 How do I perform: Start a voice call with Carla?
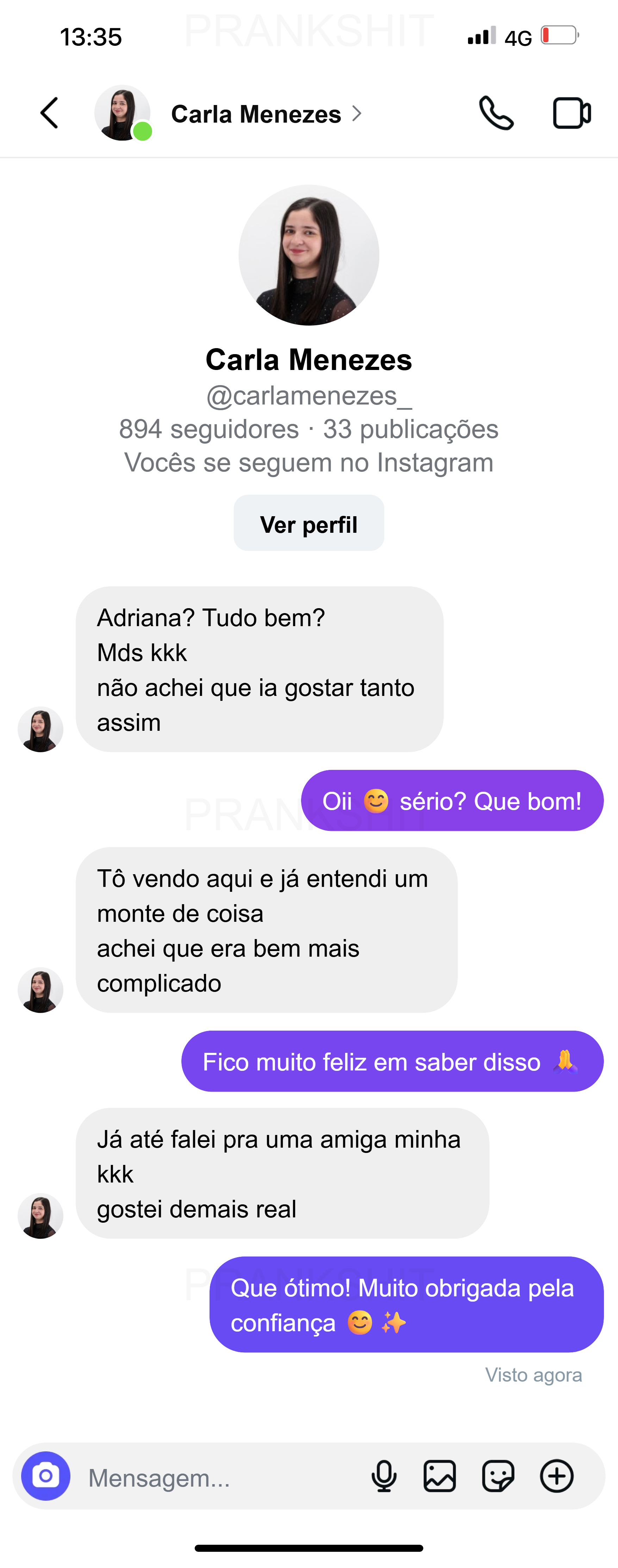coord(496,113)
